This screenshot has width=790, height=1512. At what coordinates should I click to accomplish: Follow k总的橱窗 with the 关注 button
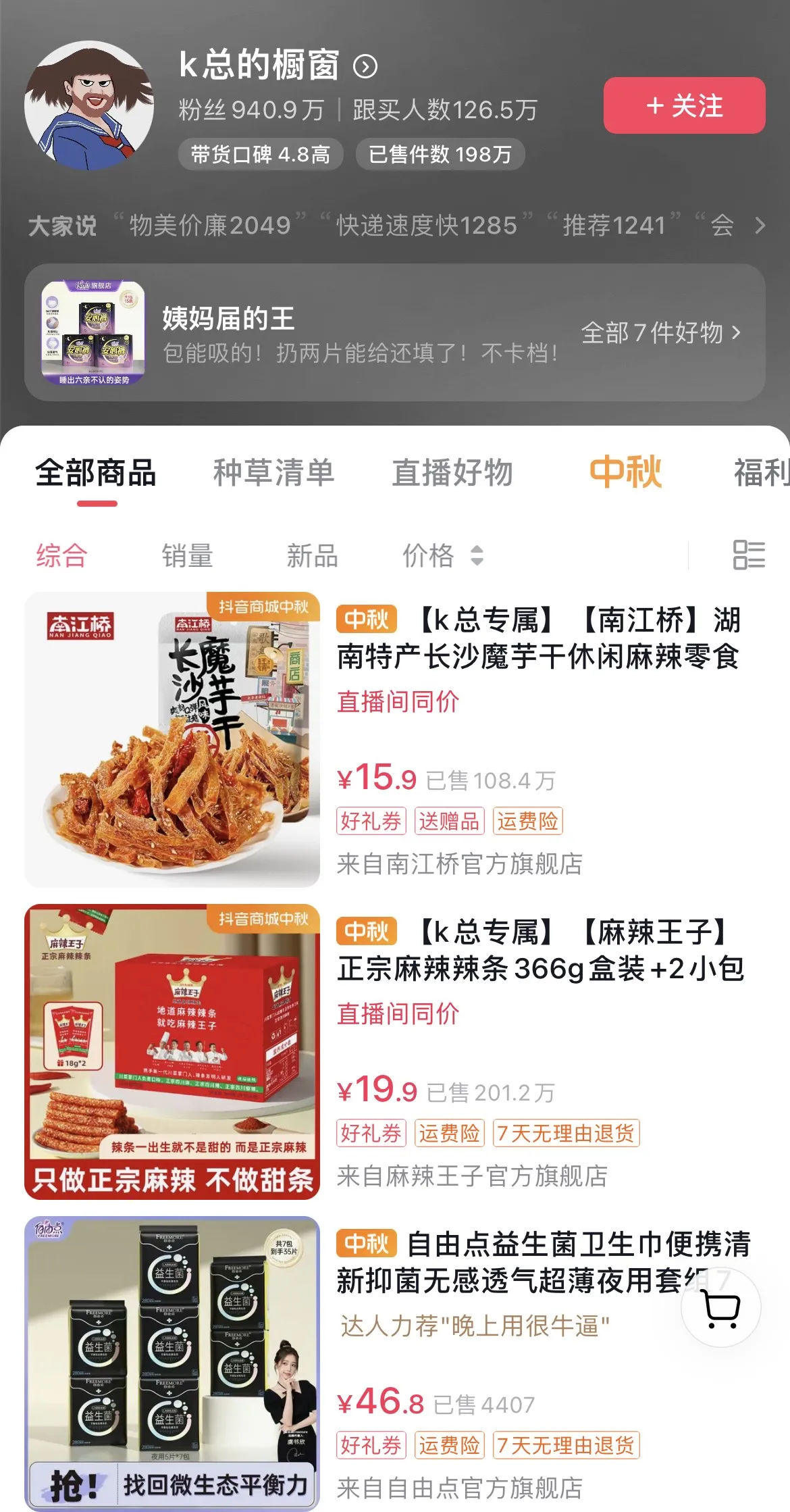pyautogui.click(x=684, y=106)
